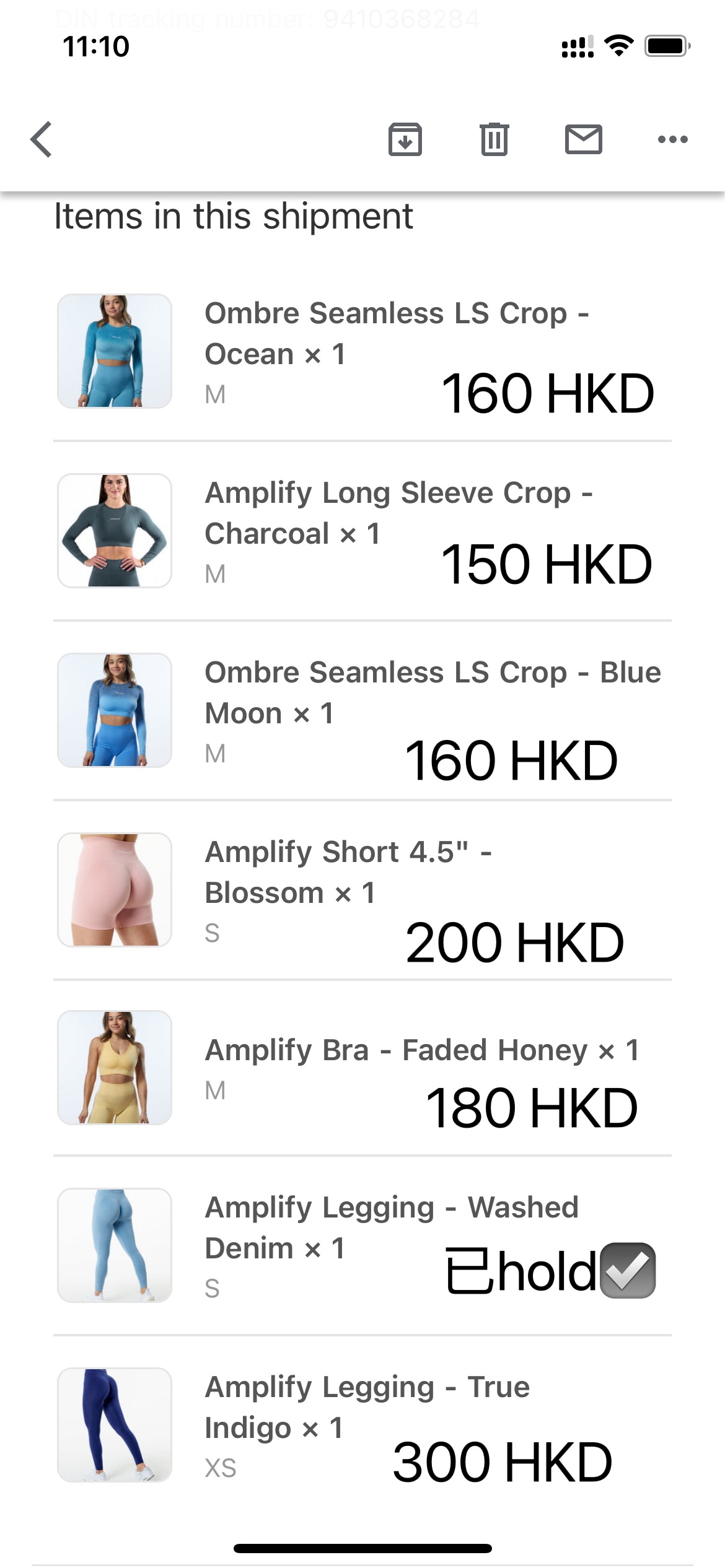The height and width of the screenshot is (1568, 725).
Task: Tap the Wi-Fi icon in status bar
Action: pyautogui.click(x=618, y=46)
